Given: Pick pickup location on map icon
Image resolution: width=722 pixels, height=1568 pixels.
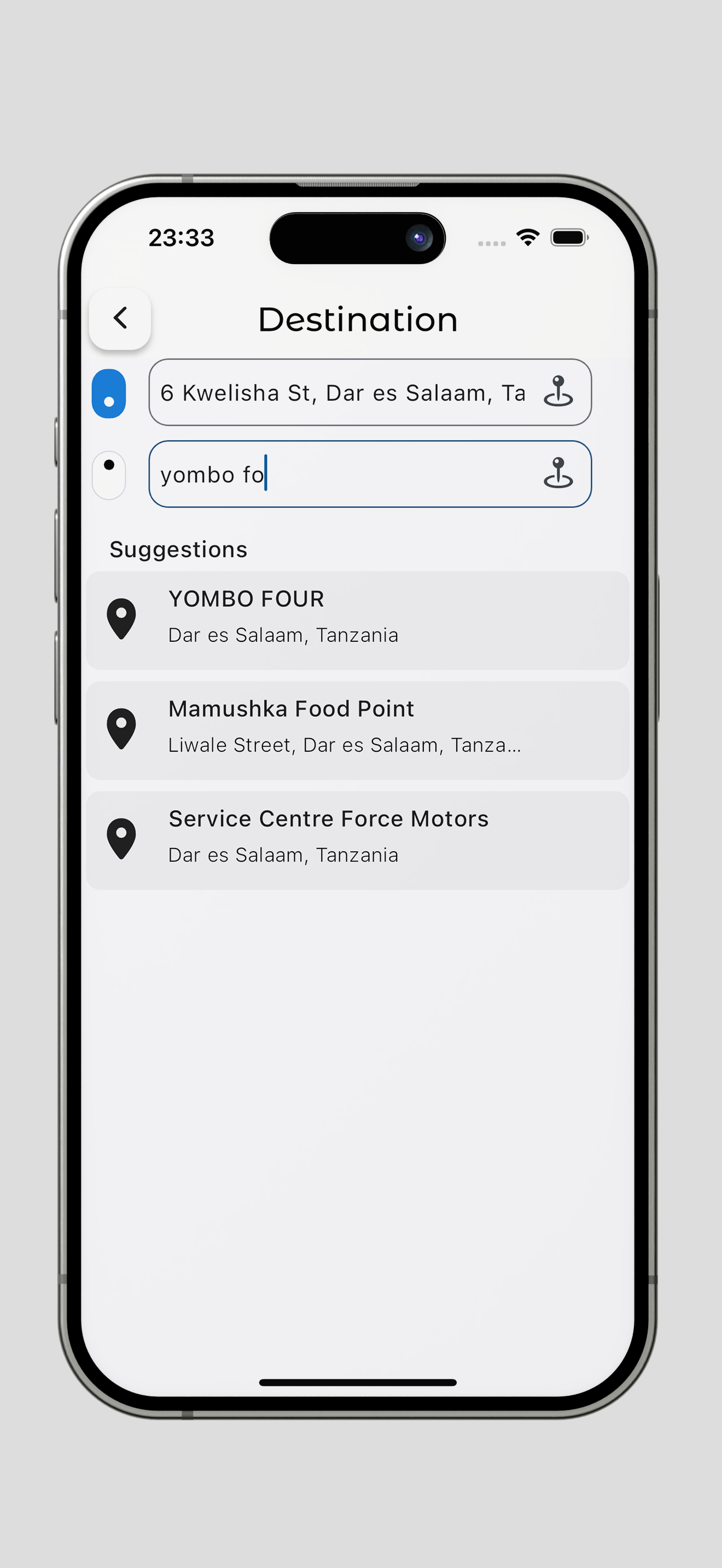Looking at the screenshot, I should [x=557, y=391].
